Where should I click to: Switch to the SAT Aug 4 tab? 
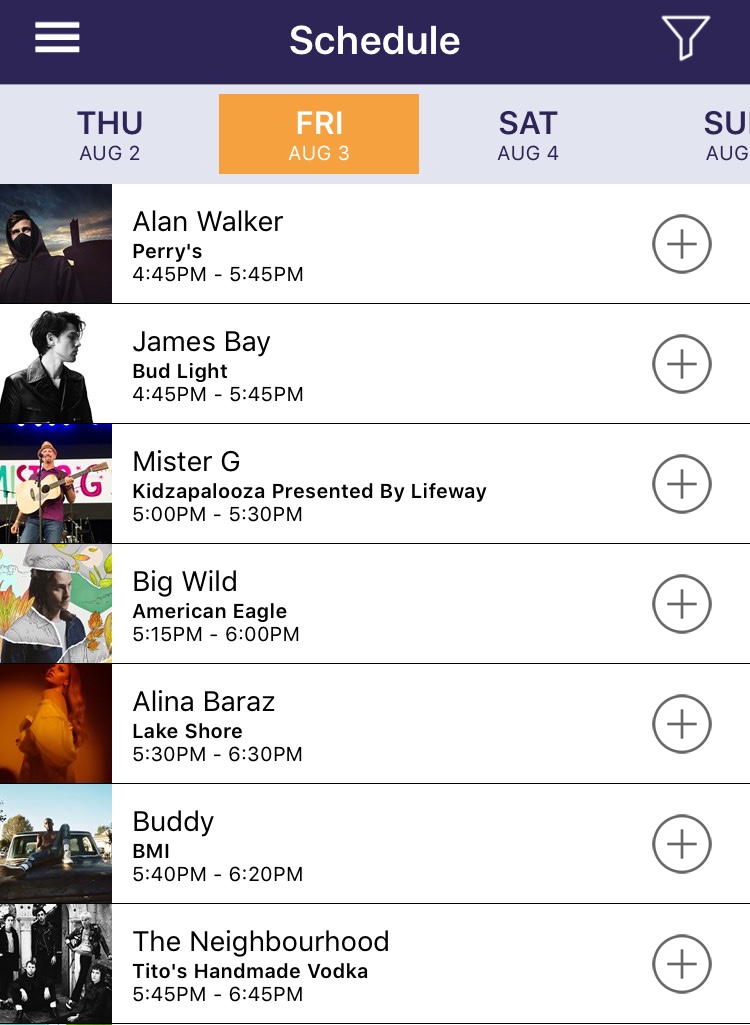coord(528,135)
